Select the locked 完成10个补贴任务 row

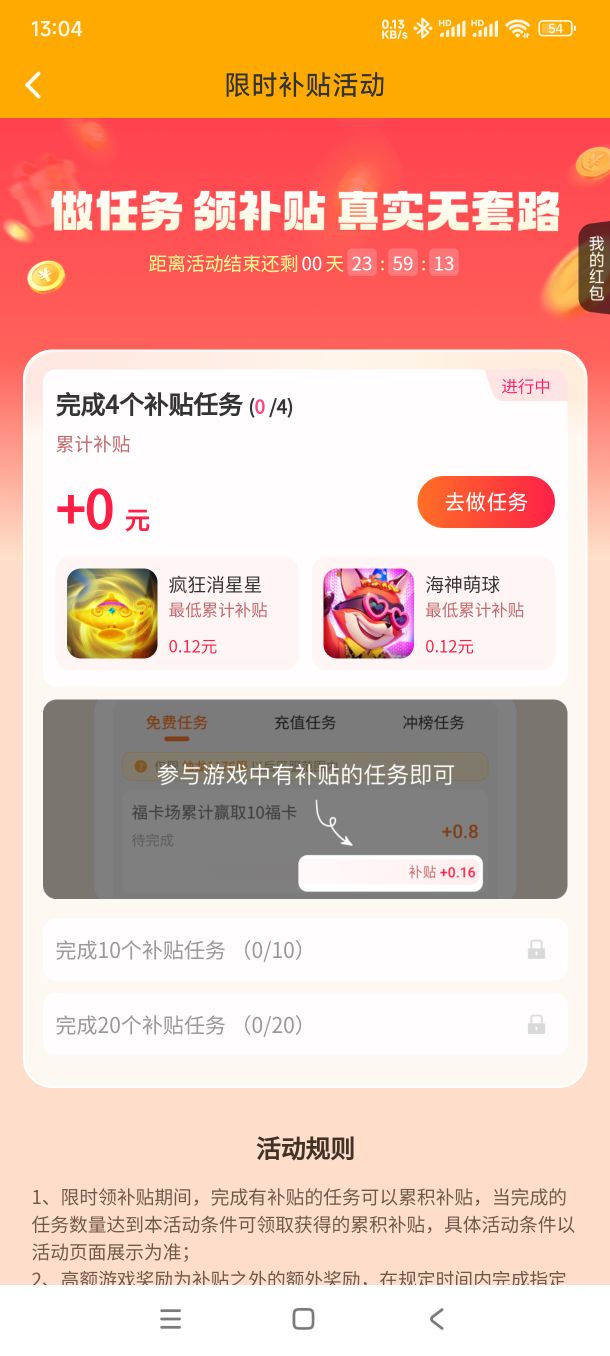pos(305,950)
